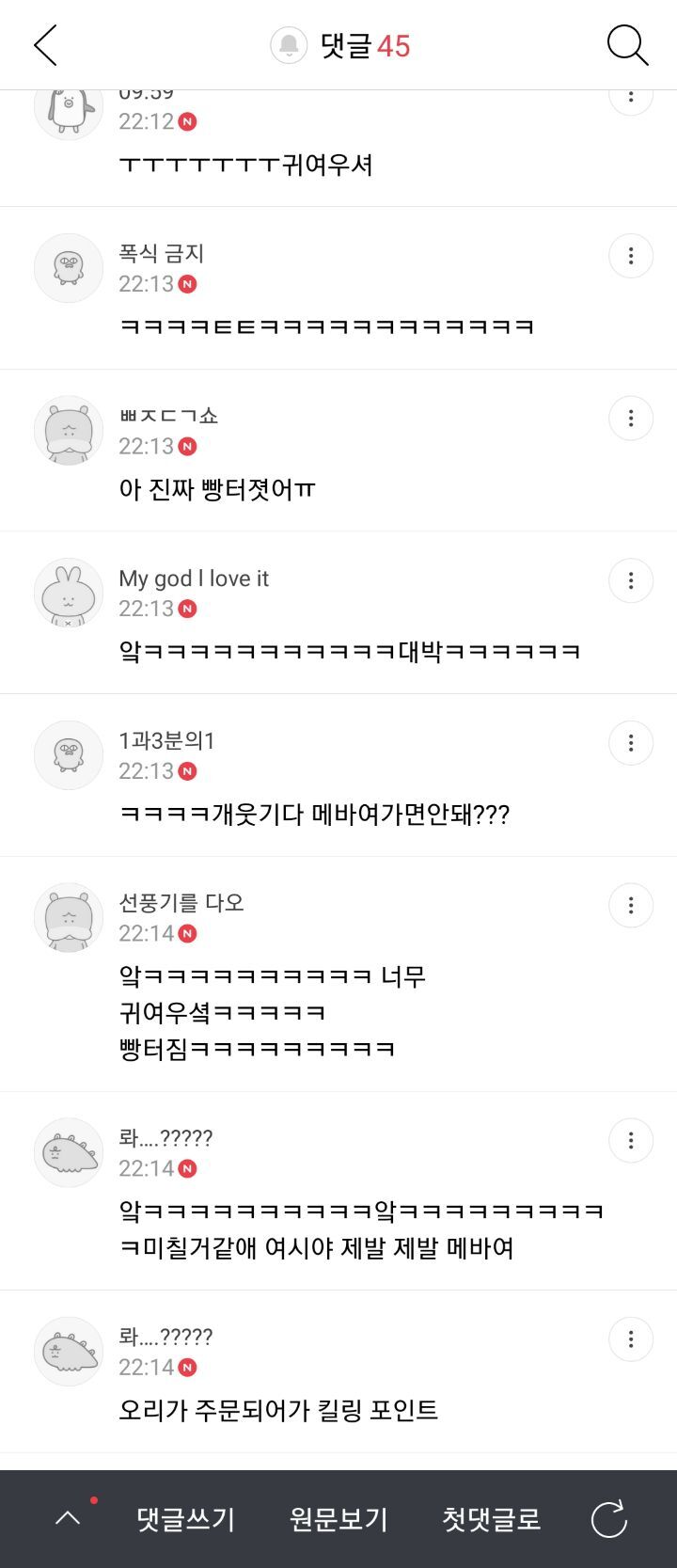This screenshot has height=1568, width=677.
Task: Tap 댓글쓰기 to write a comment
Action: tap(185, 1518)
